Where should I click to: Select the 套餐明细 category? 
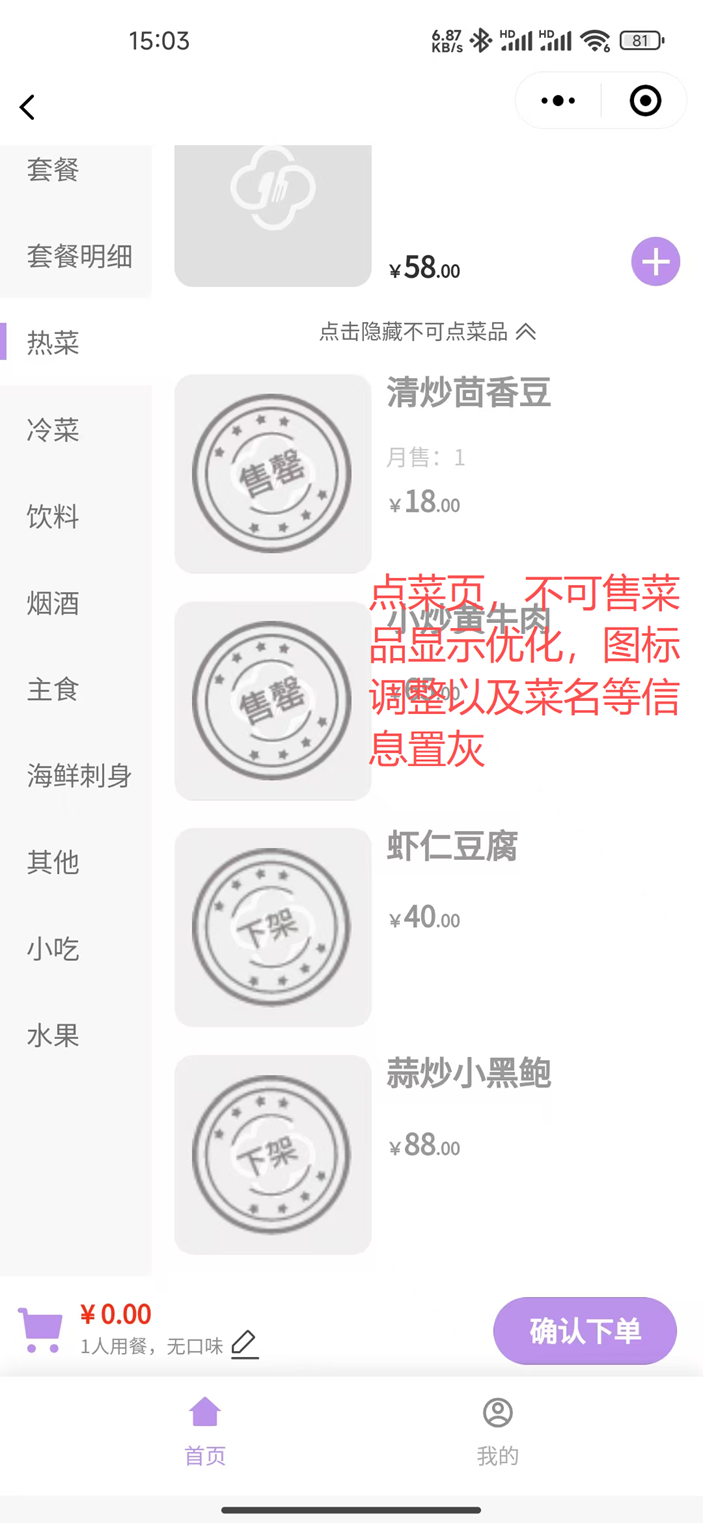pyautogui.click(x=79, y=257)
